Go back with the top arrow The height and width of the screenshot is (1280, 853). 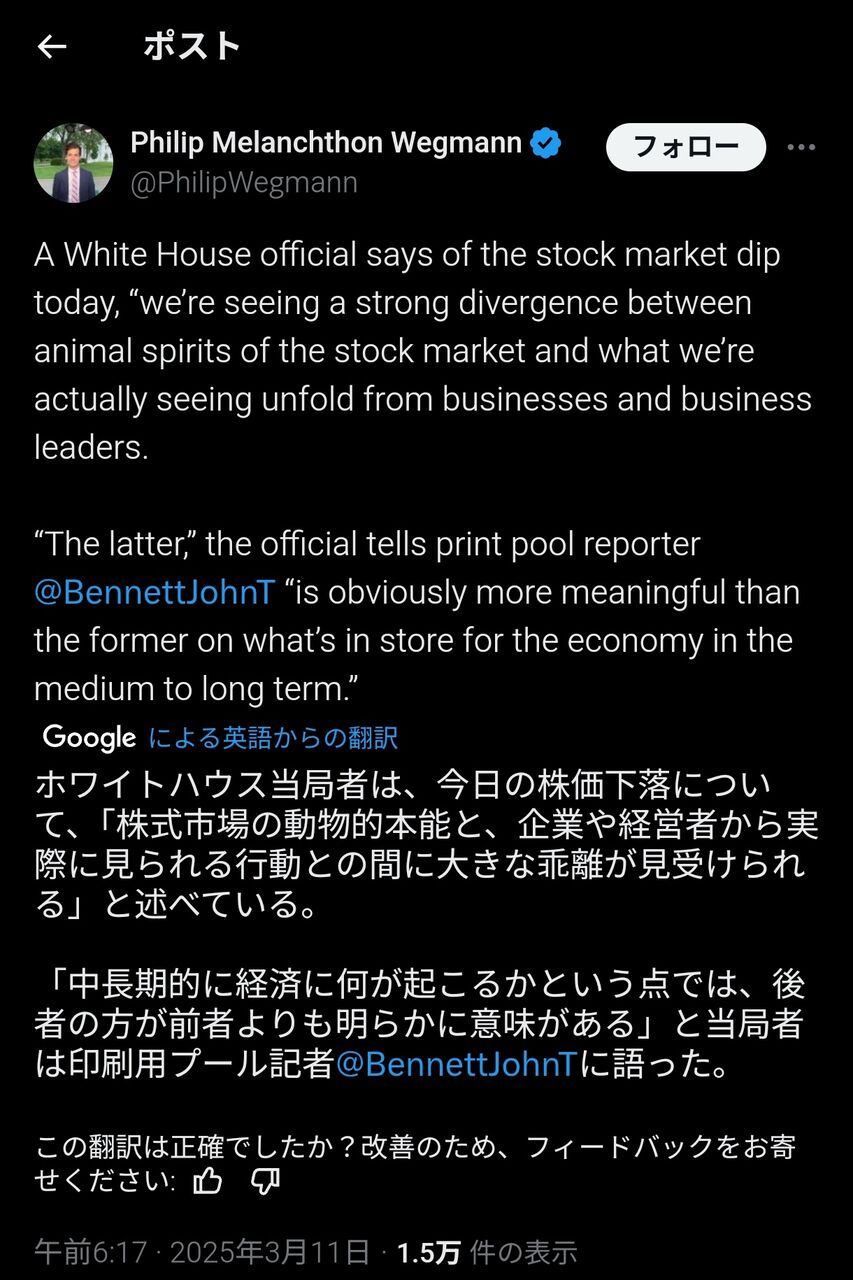[52, 46]
